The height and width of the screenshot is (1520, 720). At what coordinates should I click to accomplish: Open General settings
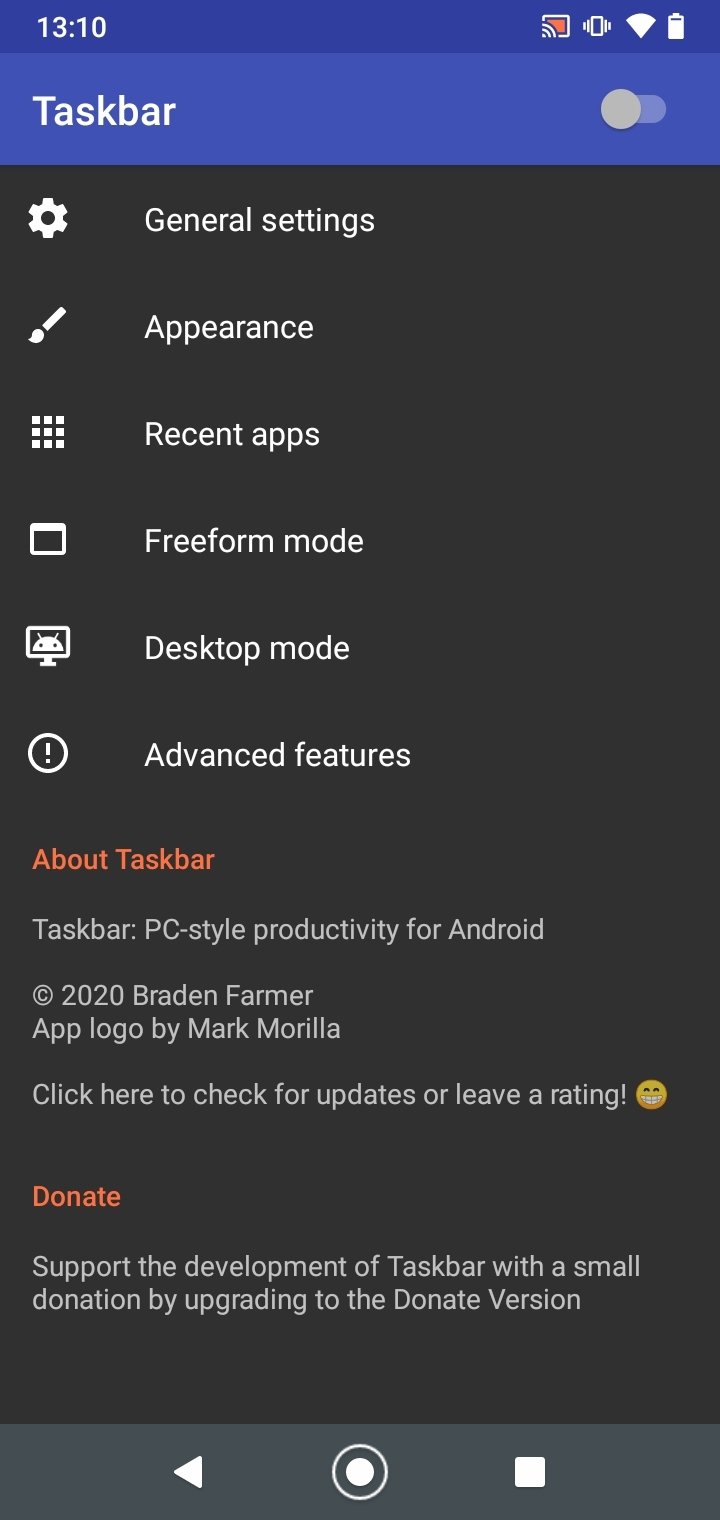(x=259, y=220)
